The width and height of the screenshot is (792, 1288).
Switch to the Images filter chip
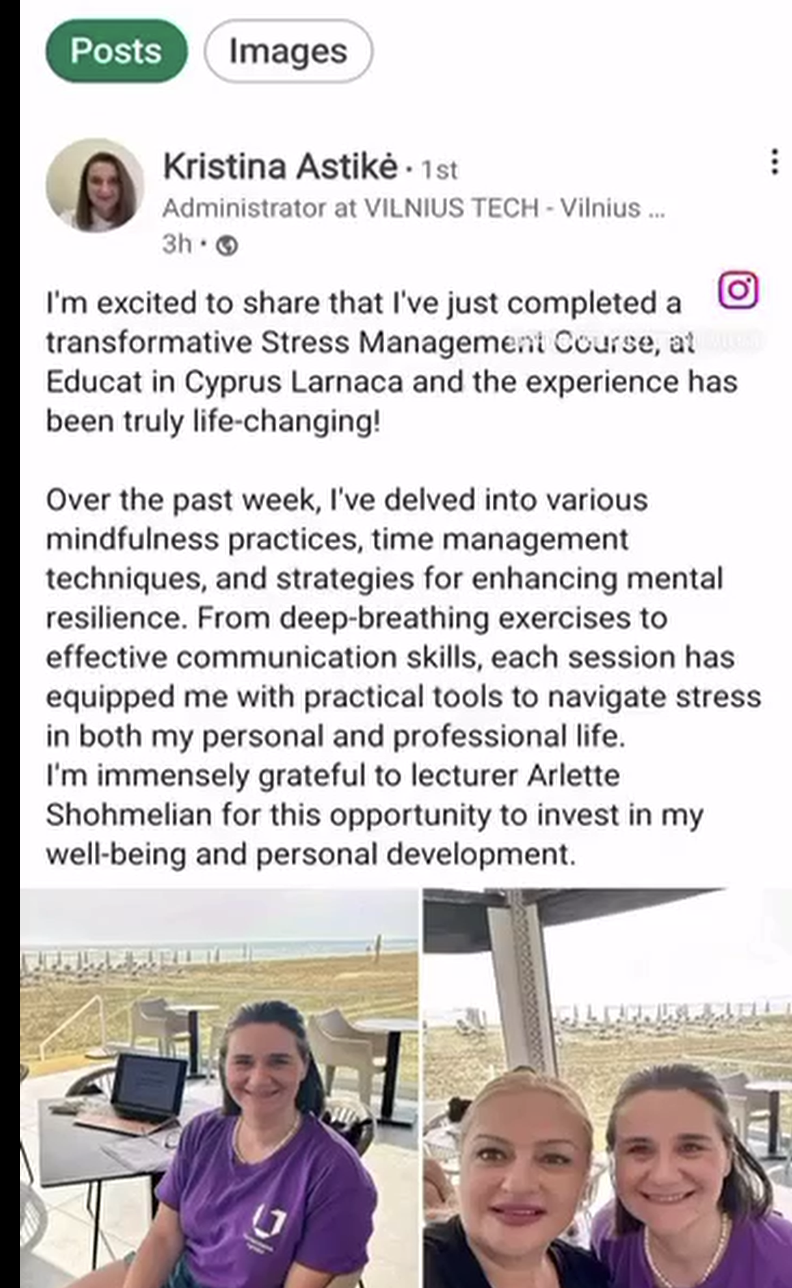288,51
